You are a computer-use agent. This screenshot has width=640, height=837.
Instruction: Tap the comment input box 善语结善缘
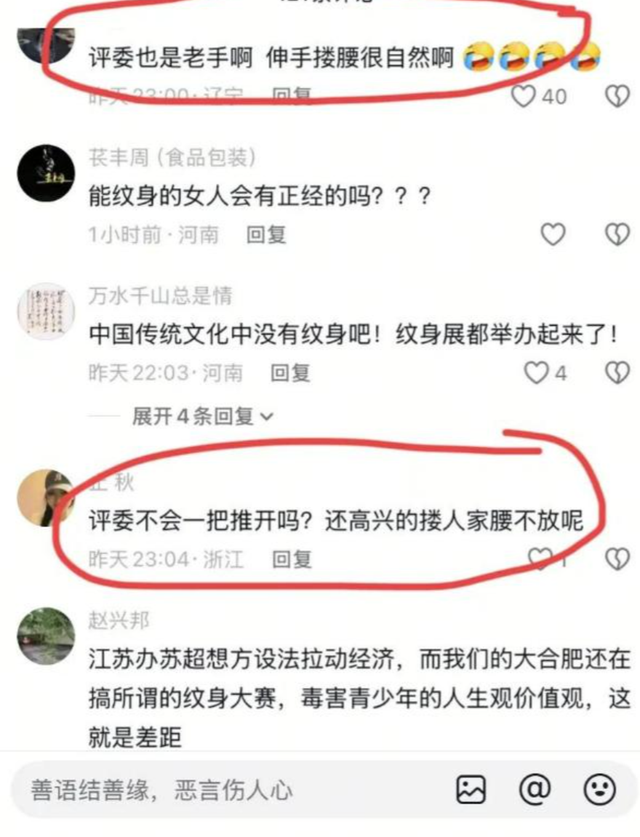(220, 790)
